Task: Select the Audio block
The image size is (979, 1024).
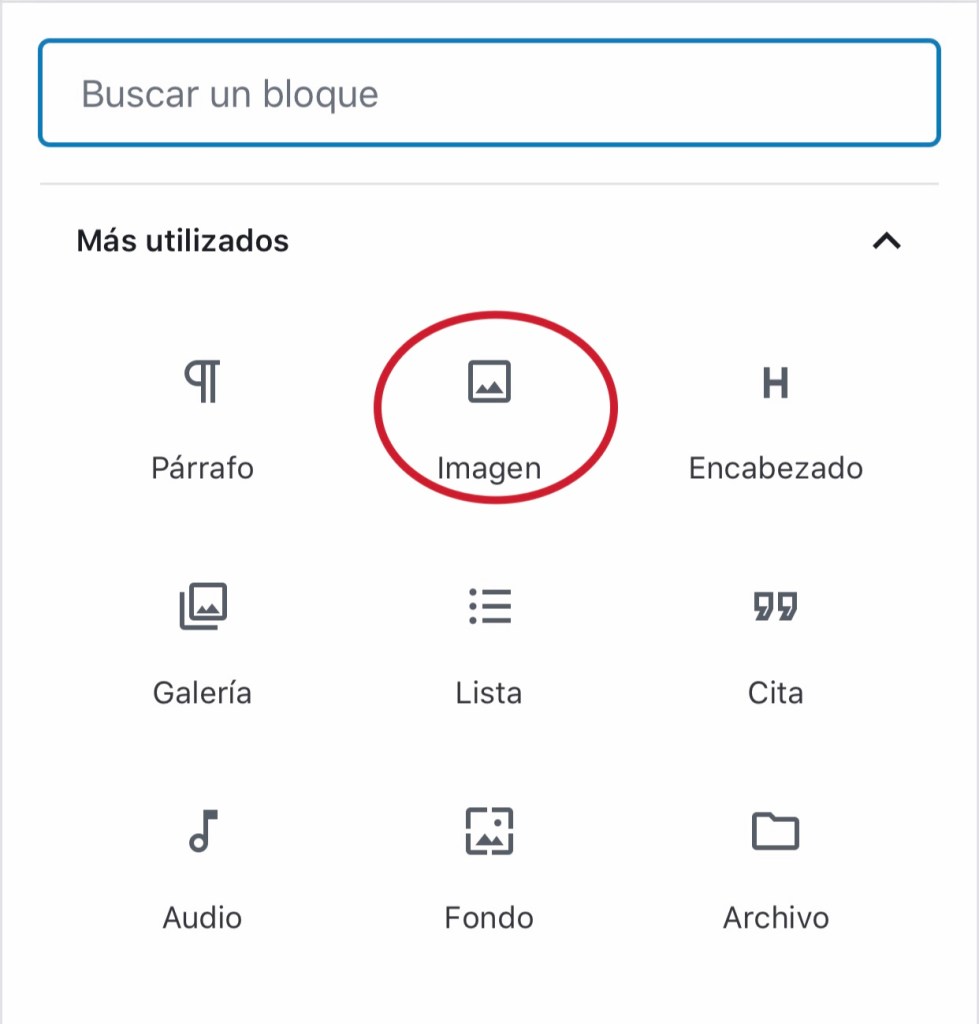Action: [203, 868]
